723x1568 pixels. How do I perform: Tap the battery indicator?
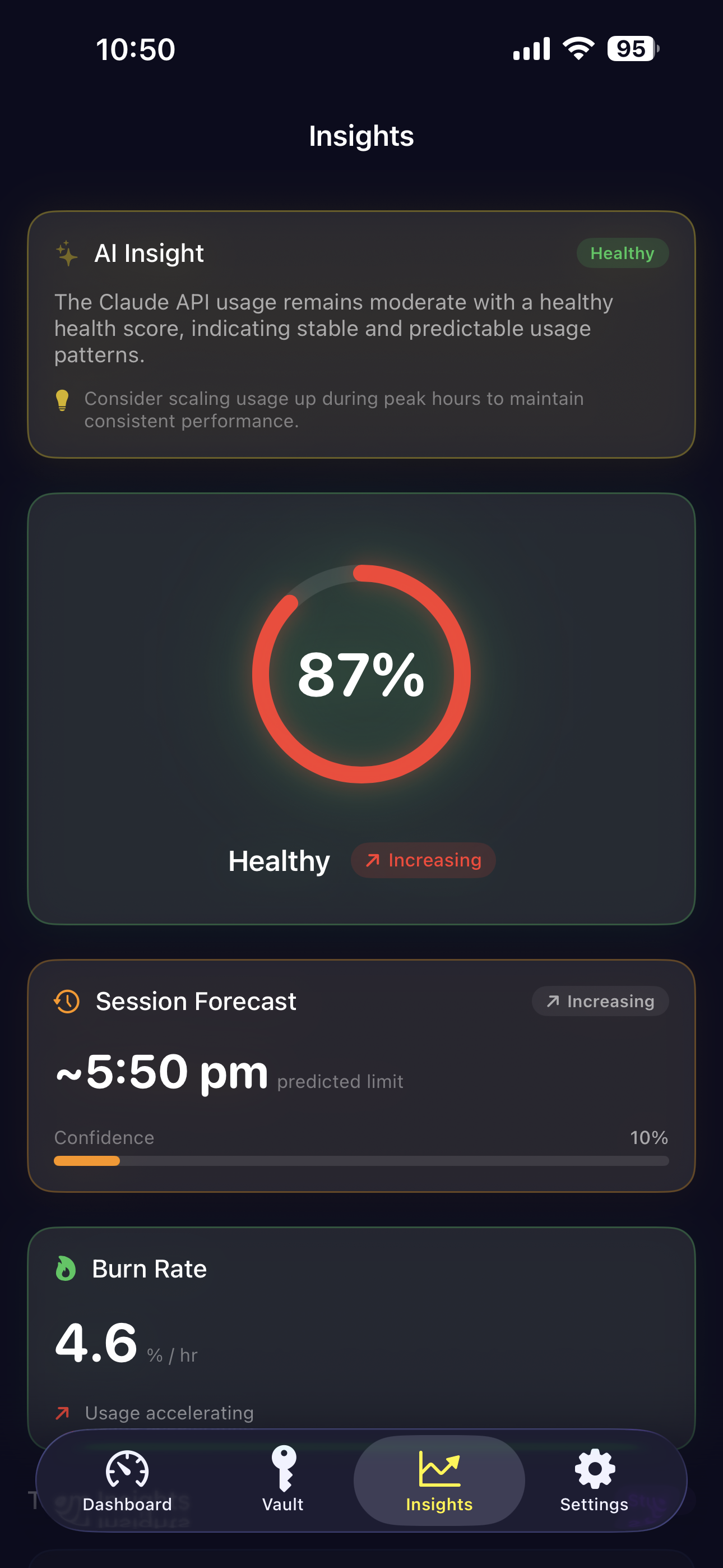coord(630,49)
